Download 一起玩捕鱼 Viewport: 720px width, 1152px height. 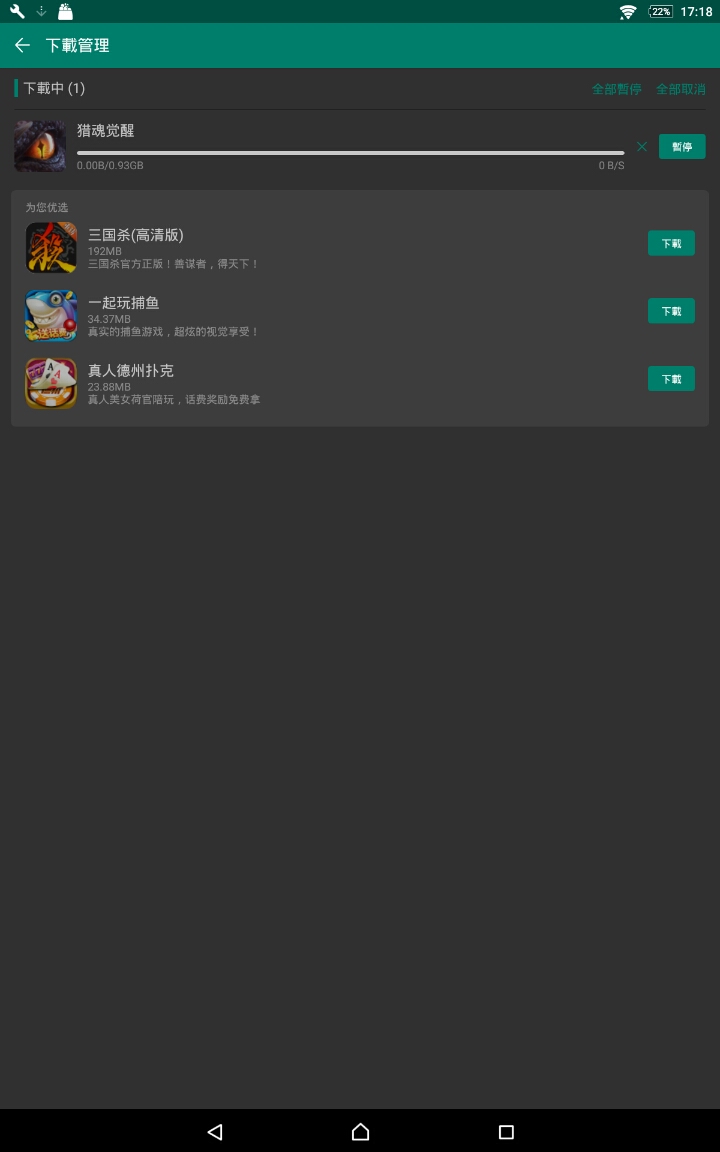click(x=671, y=311)
